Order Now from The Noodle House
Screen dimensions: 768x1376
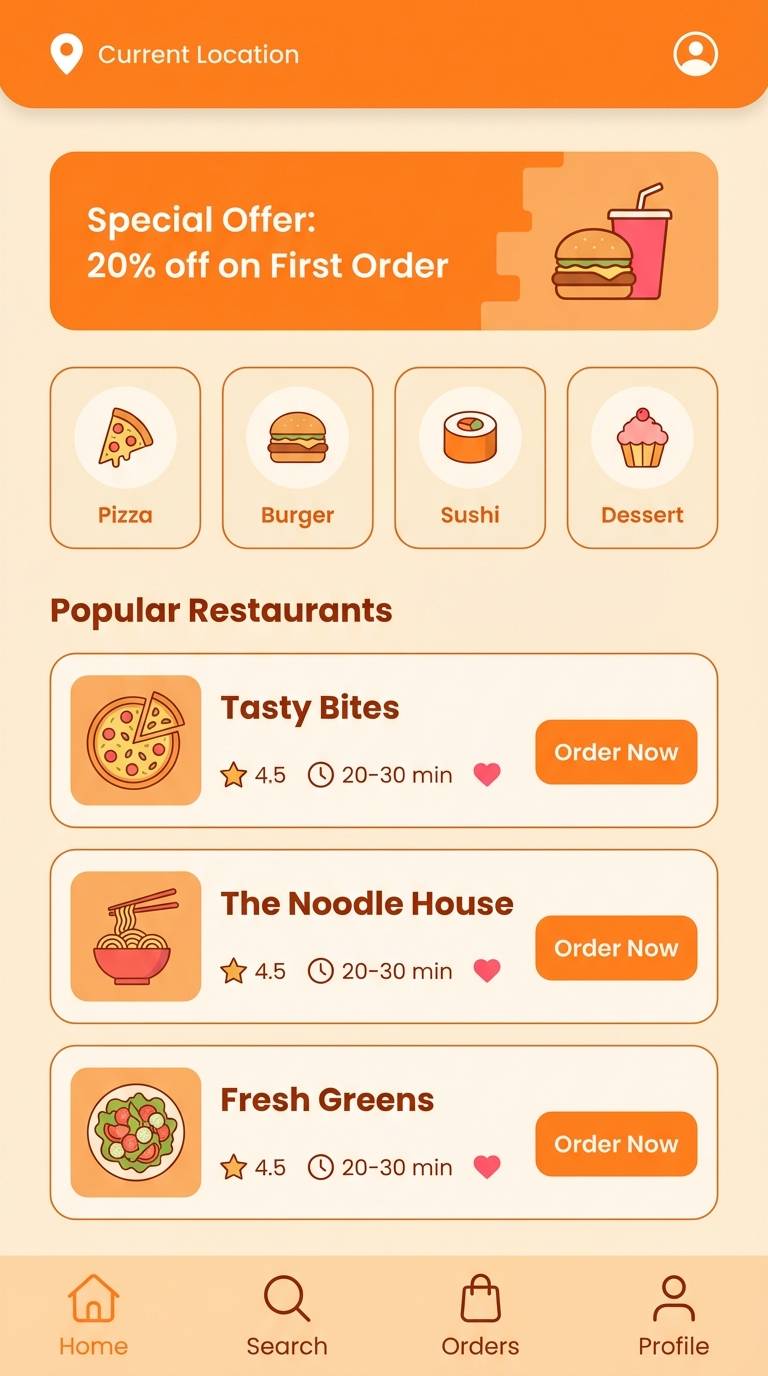(615, 948)
